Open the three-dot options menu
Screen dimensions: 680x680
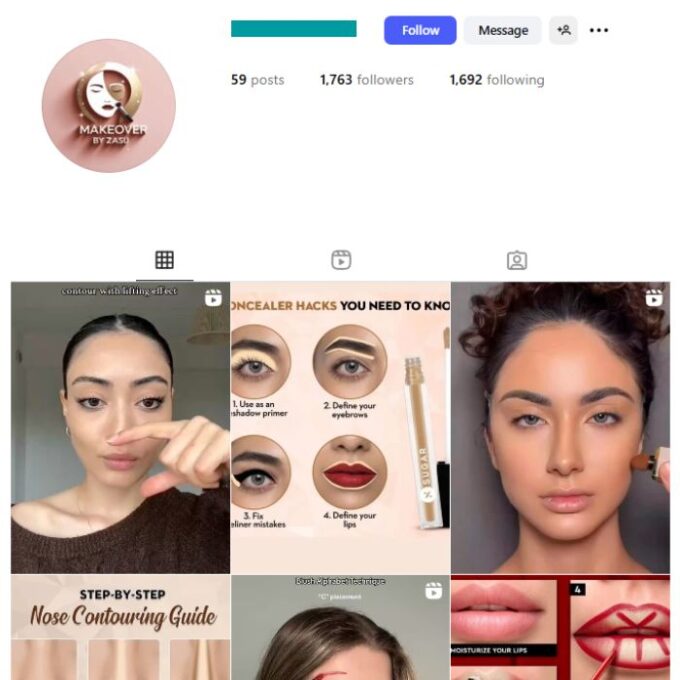tap(599, 30)
